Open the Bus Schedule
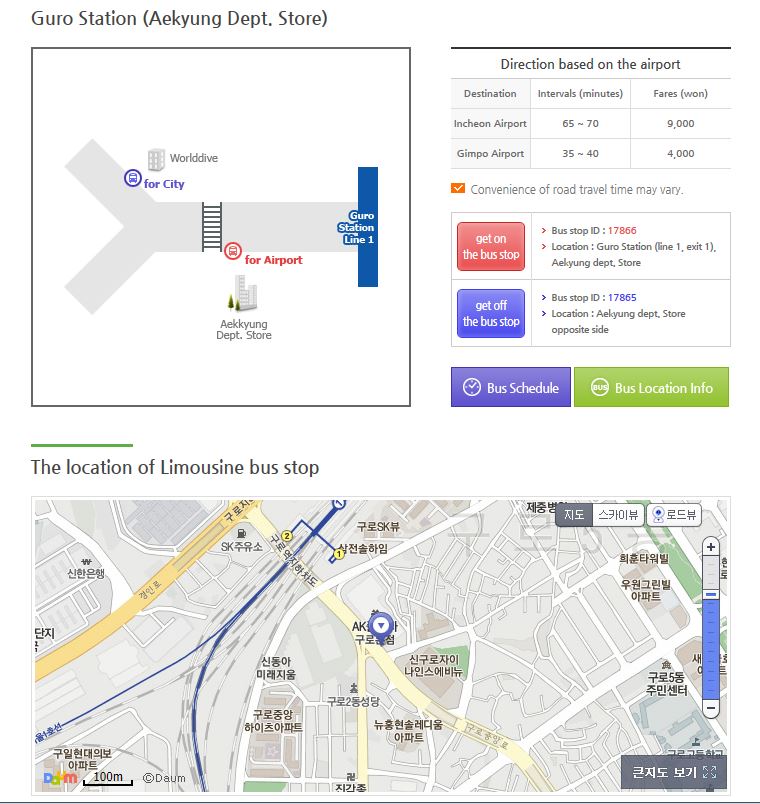The width and height of the screenshot is (760, 804). click(511, 388)
